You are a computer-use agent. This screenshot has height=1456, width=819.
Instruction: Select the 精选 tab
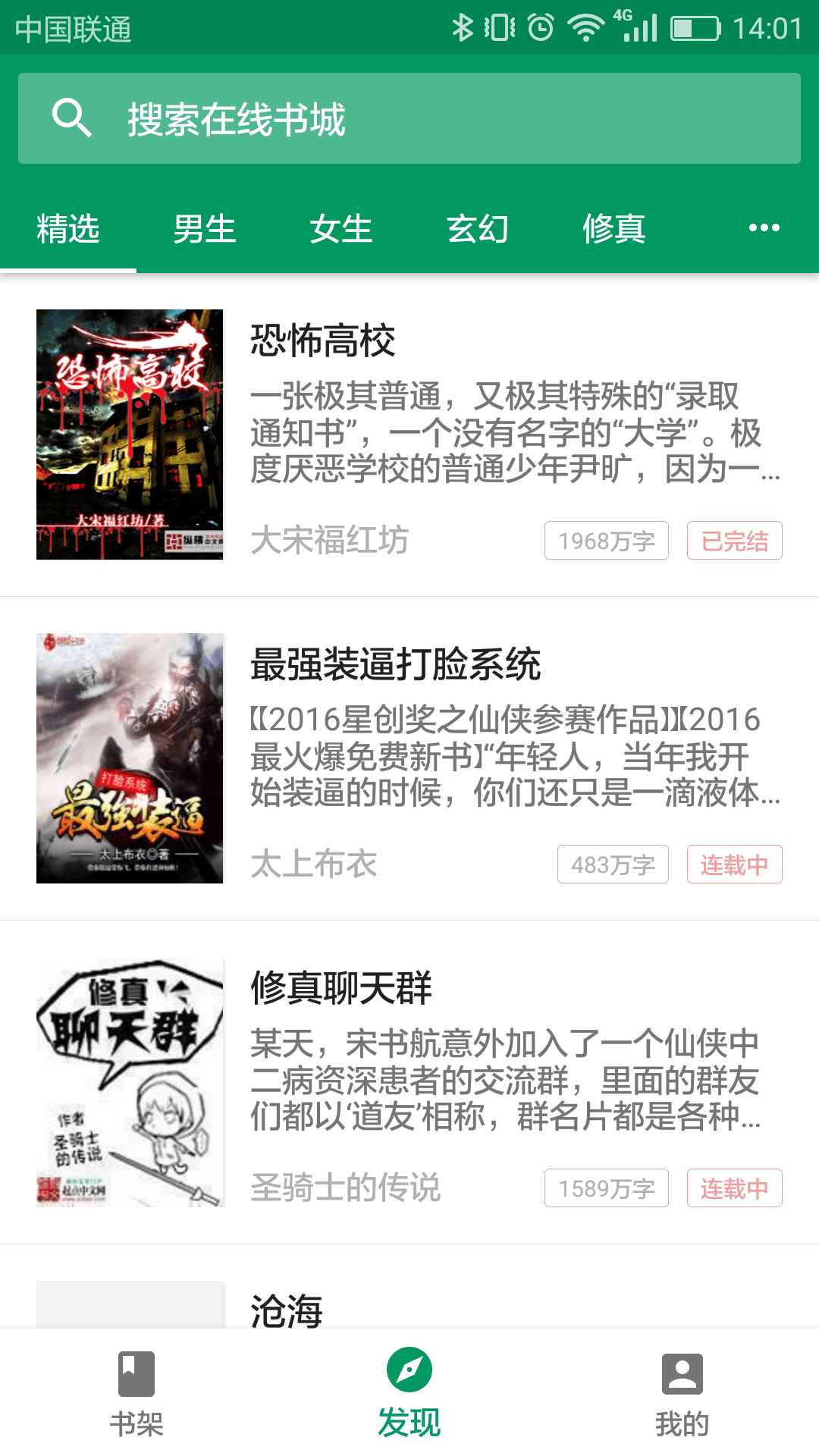[68, 228]
